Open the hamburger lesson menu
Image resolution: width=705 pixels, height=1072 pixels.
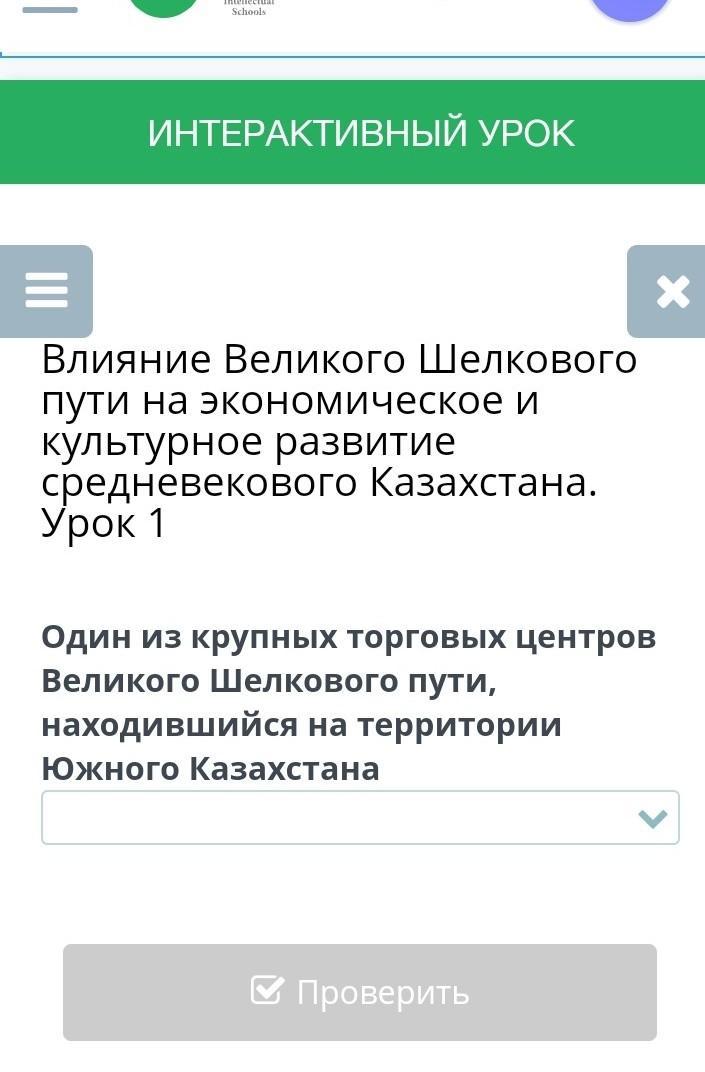46,290
